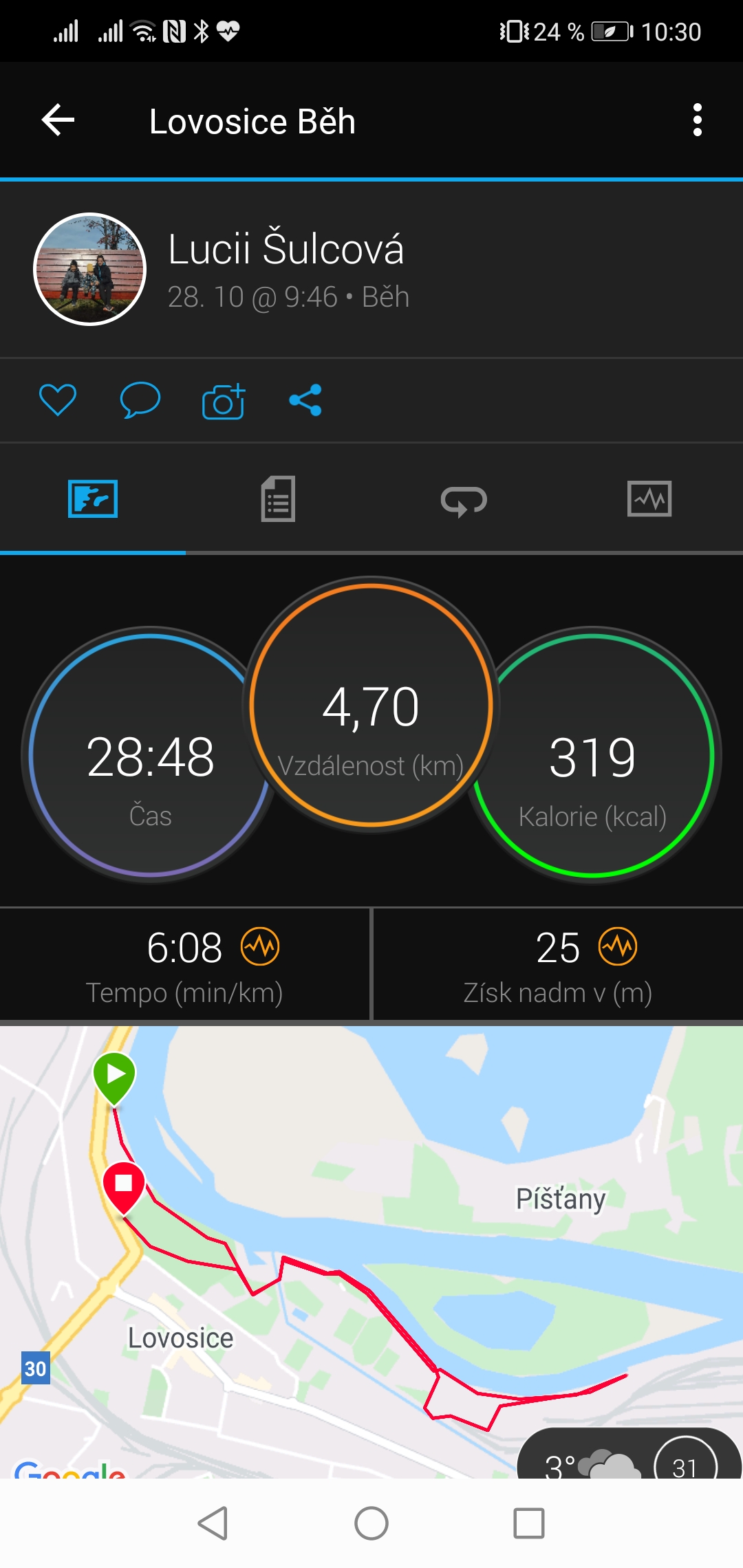Switch to the laps tab

[464, 500]
